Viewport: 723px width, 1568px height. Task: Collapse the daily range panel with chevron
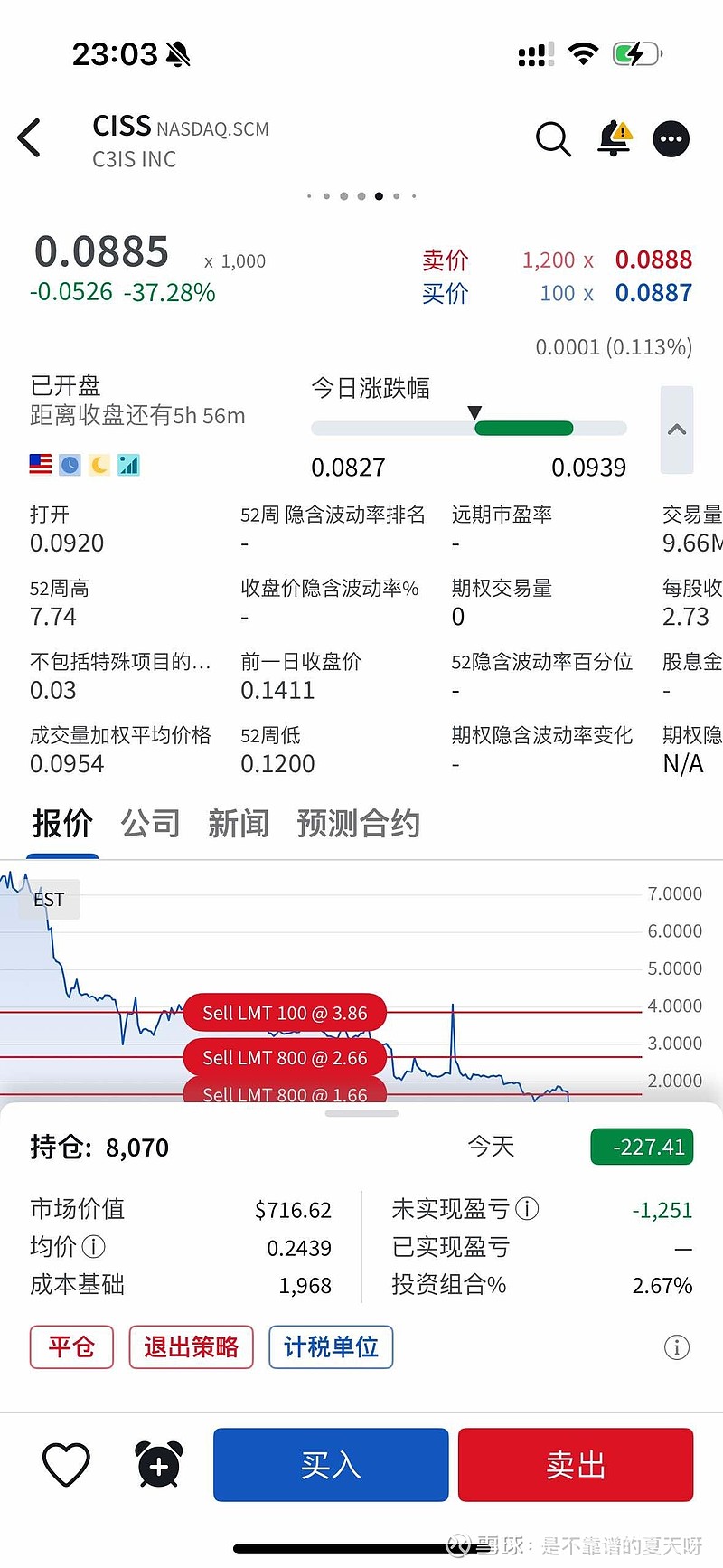coord(677,430)
